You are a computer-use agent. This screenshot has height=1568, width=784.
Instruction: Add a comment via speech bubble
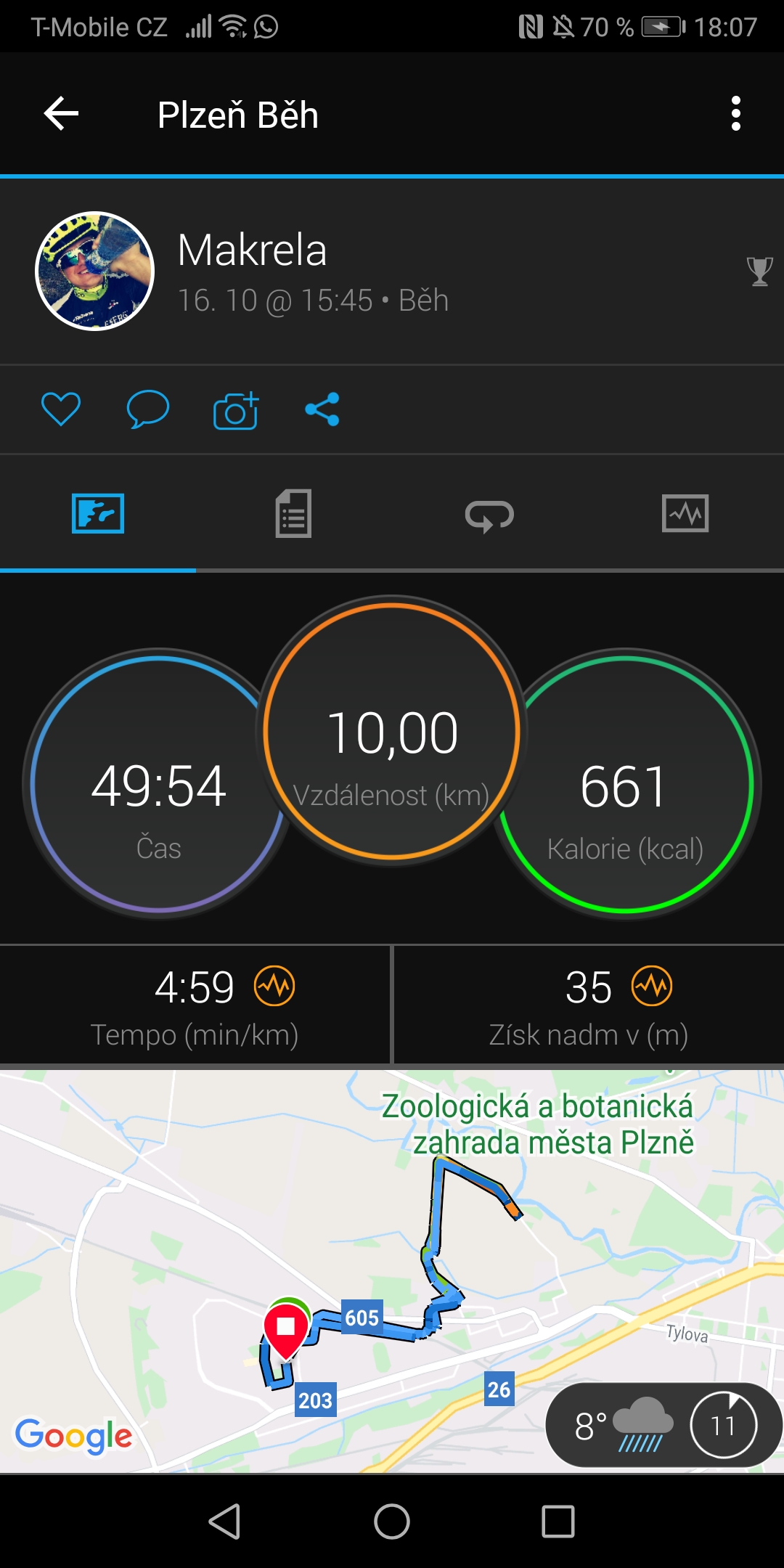click(x=148, y=409)
